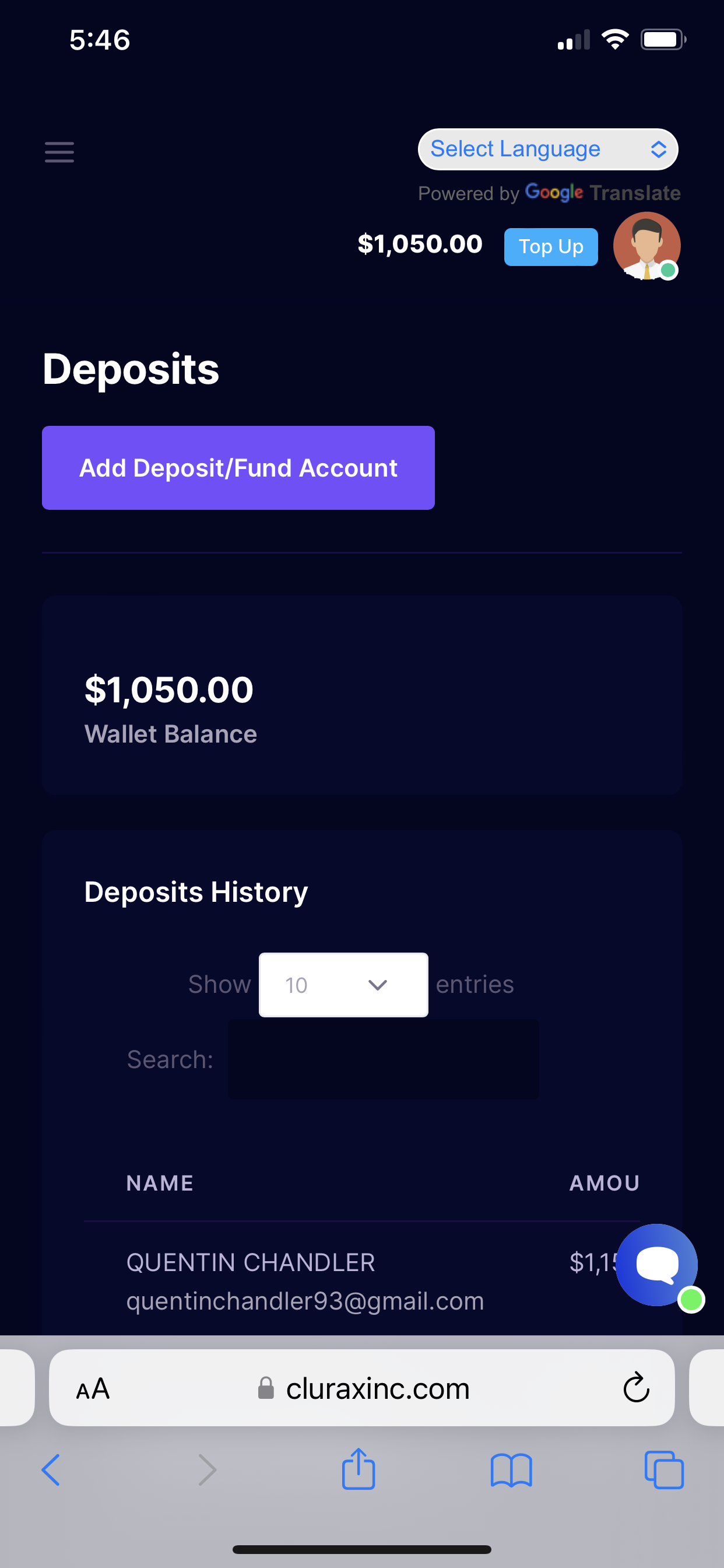The width and height of the screenshot is (724, 1568).
Task: Open the profile avatar menu
Action: tap(646, 246)
